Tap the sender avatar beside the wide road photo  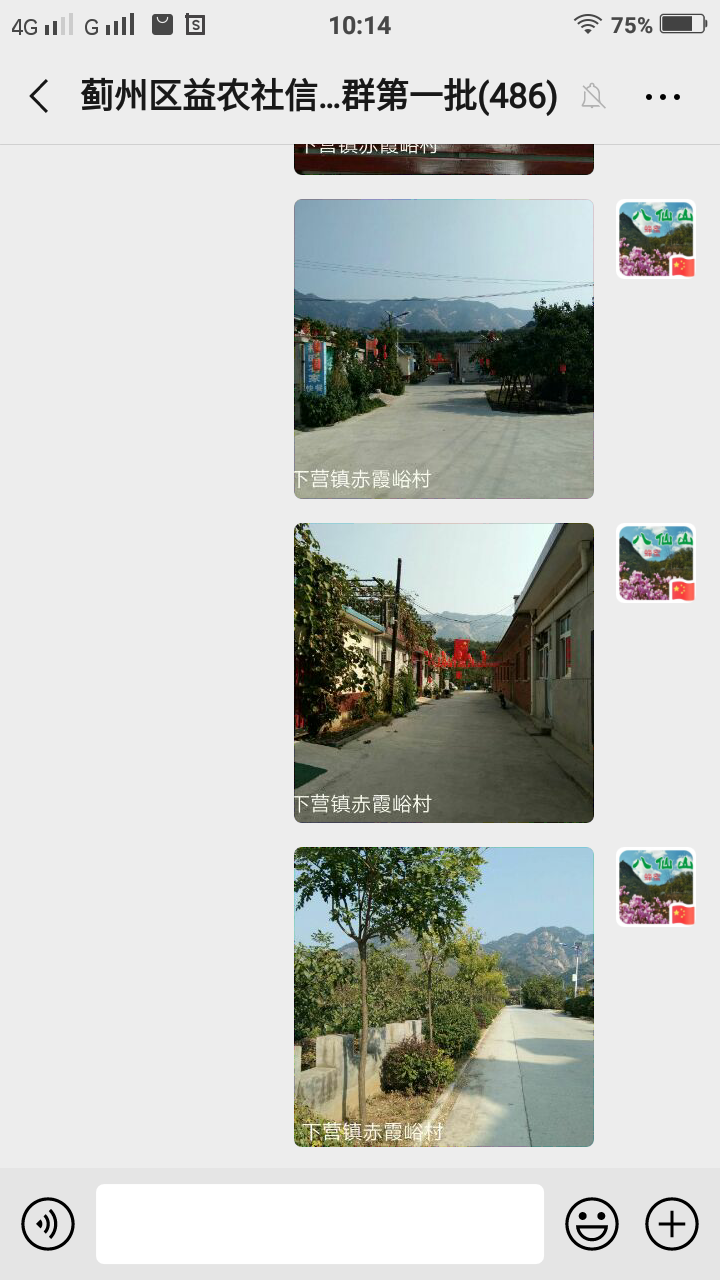[656, 239]
